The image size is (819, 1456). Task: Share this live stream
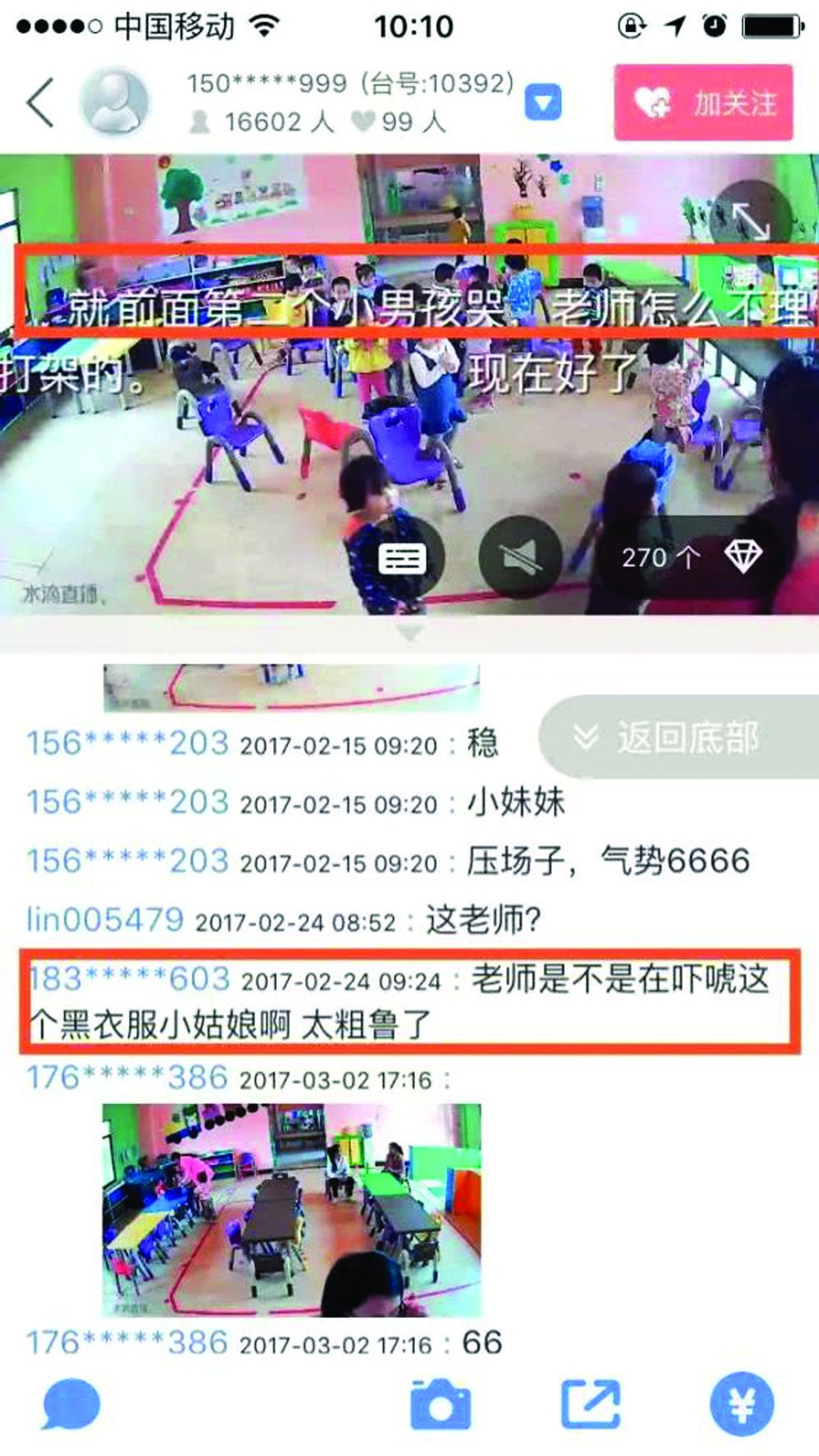coord(591,1404)
